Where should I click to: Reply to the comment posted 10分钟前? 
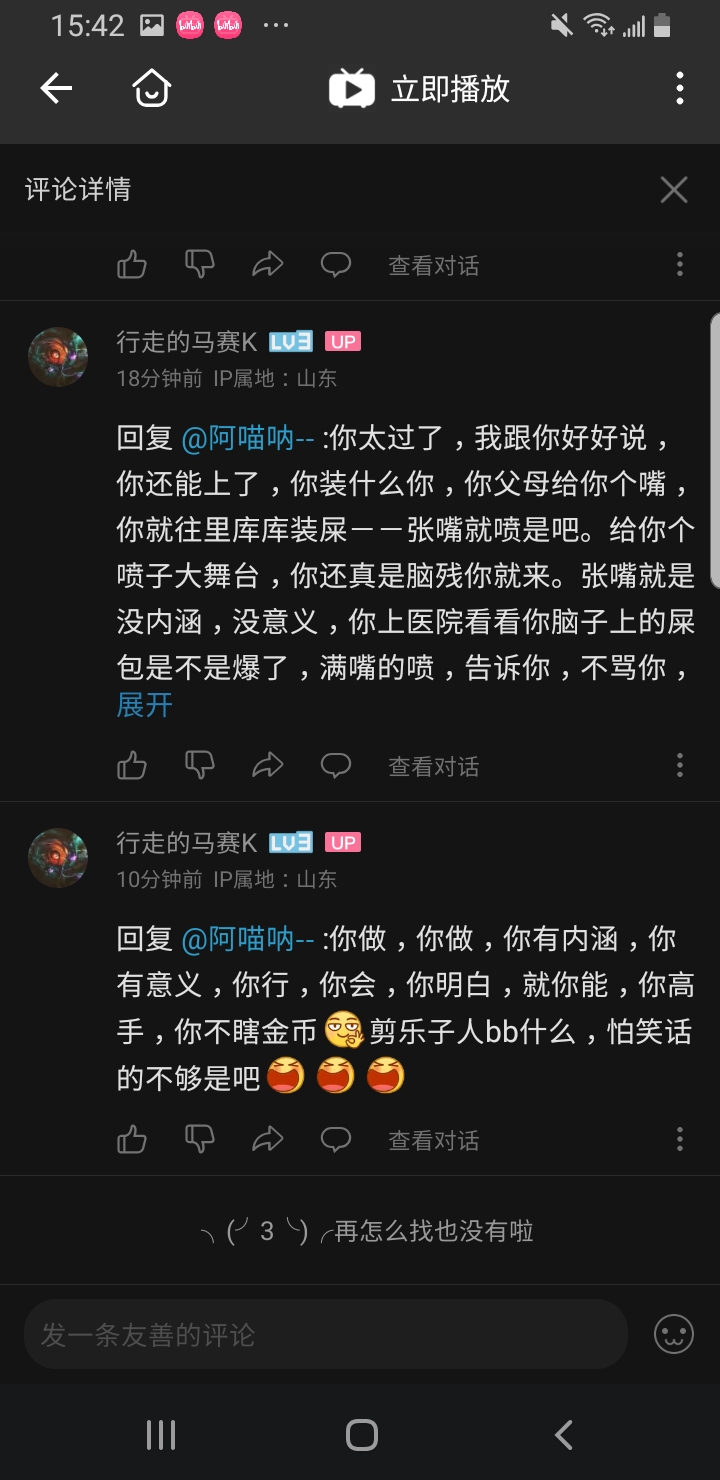coord(336,1140)
